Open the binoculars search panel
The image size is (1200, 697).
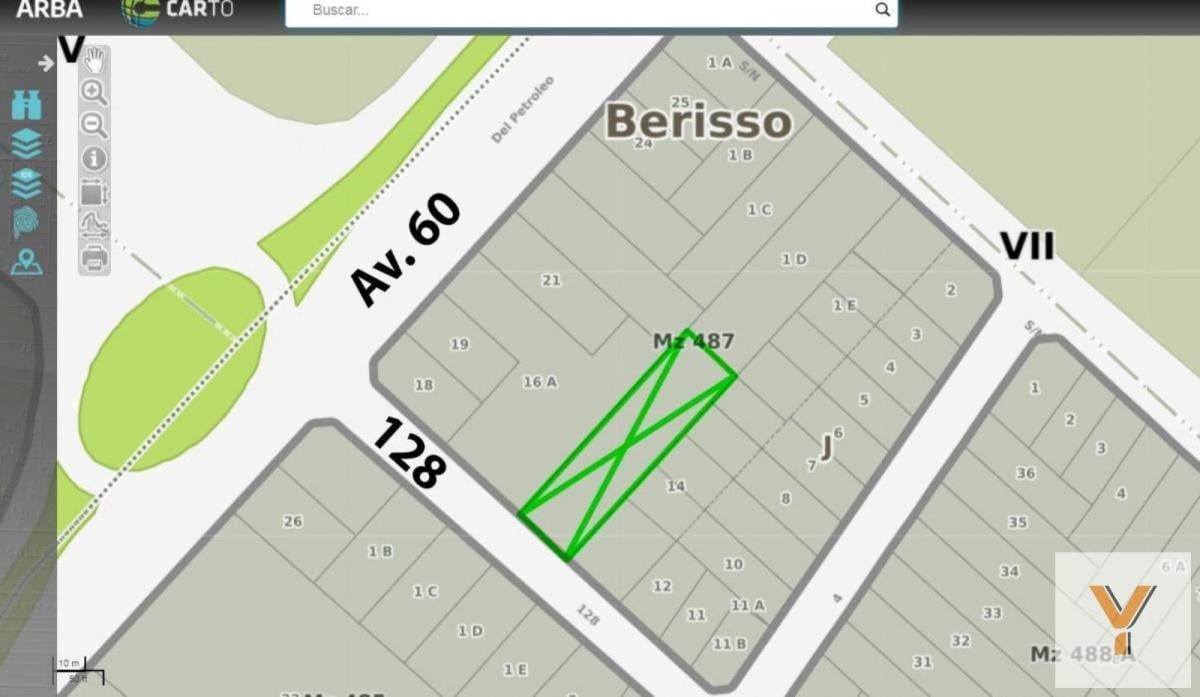(x=27, y=104)
